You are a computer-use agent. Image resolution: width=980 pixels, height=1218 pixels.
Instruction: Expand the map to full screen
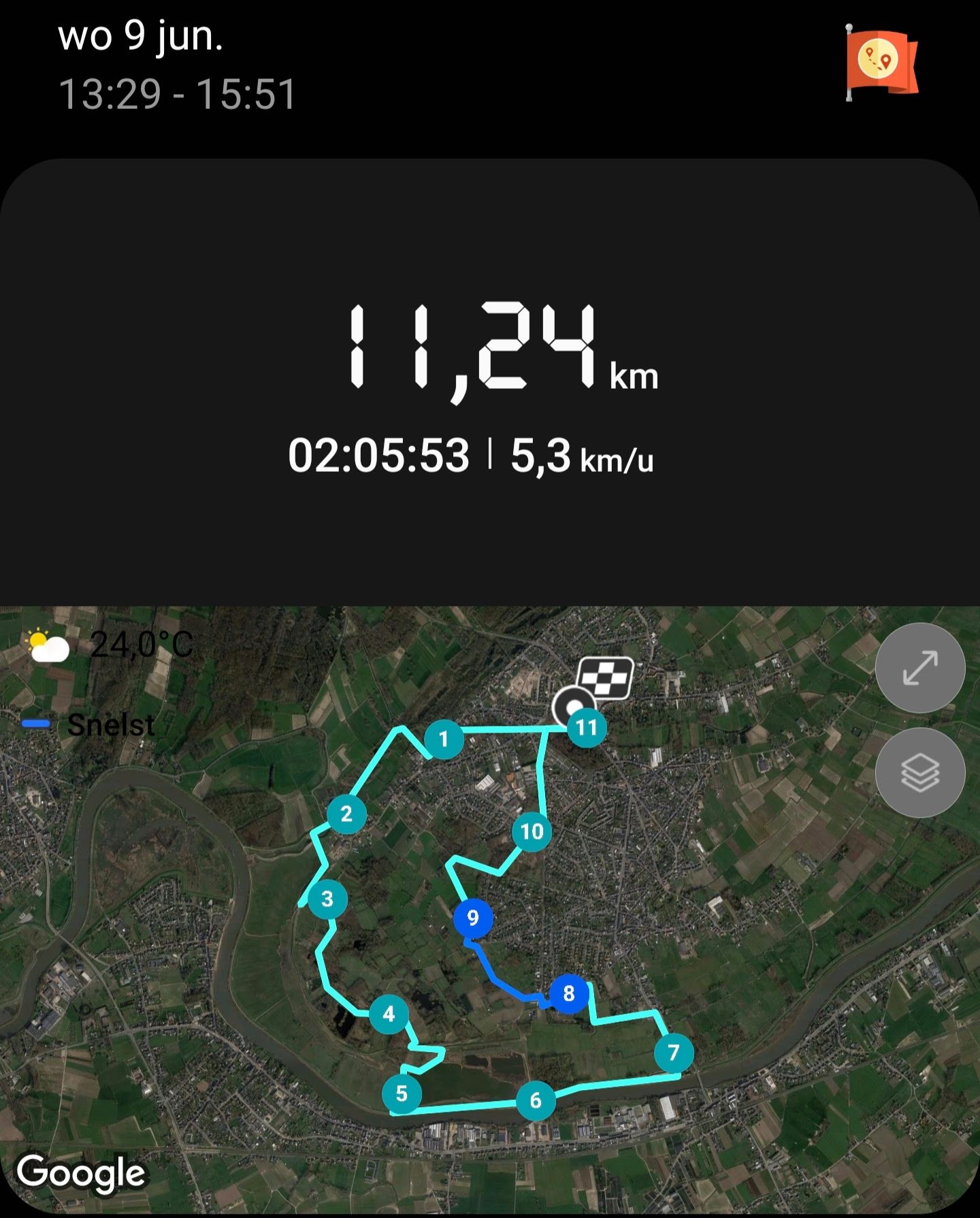(919, 668)
